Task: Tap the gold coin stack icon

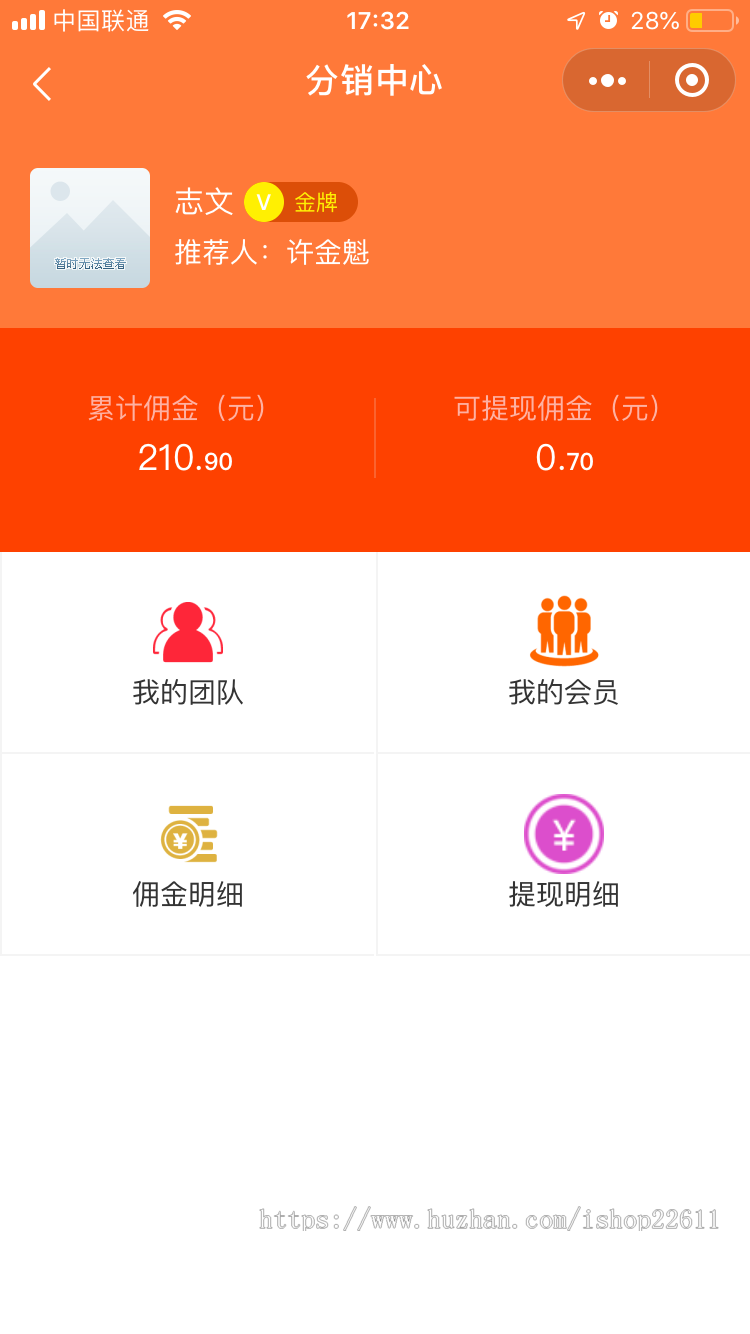Action: pos(188,833)
